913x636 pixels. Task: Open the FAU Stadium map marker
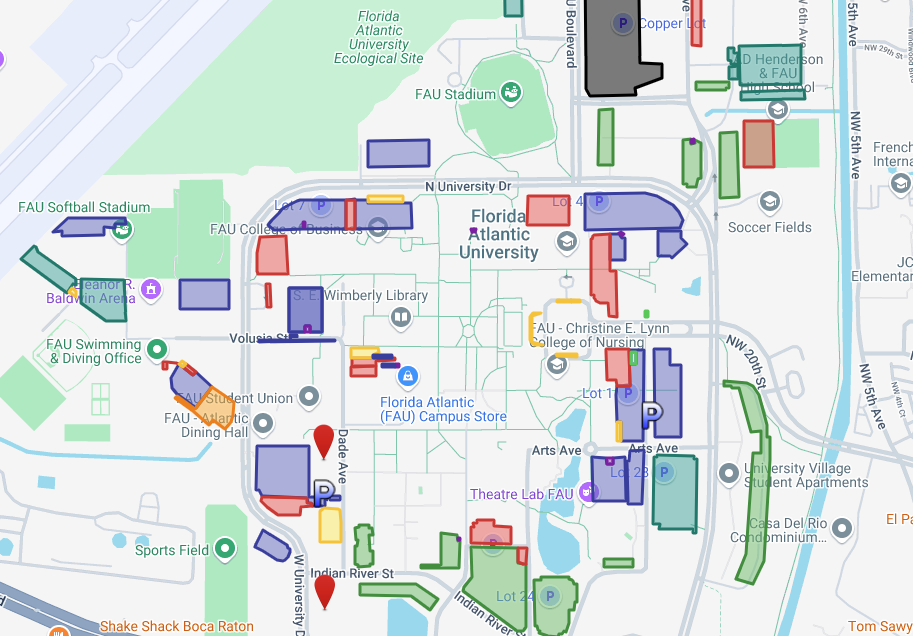click(511, 93)
